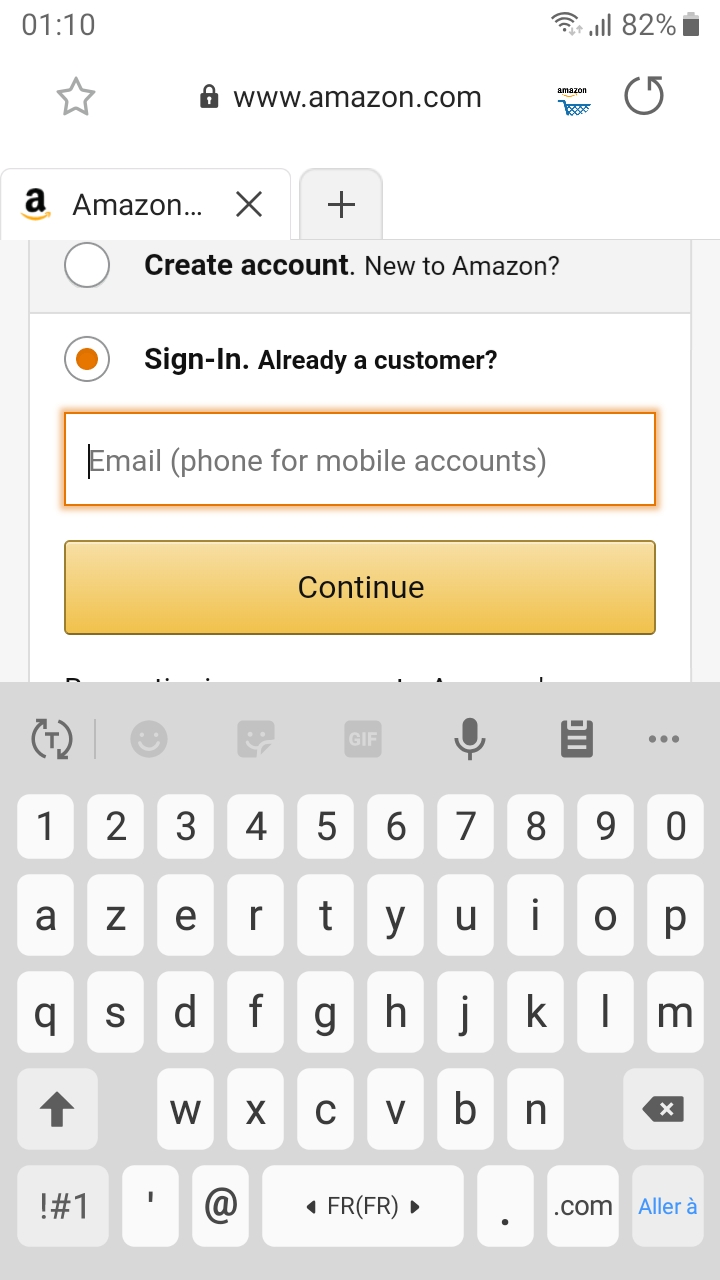Reload the page
This screenshot has width=720, height=1280.
[x=643, y=97]
